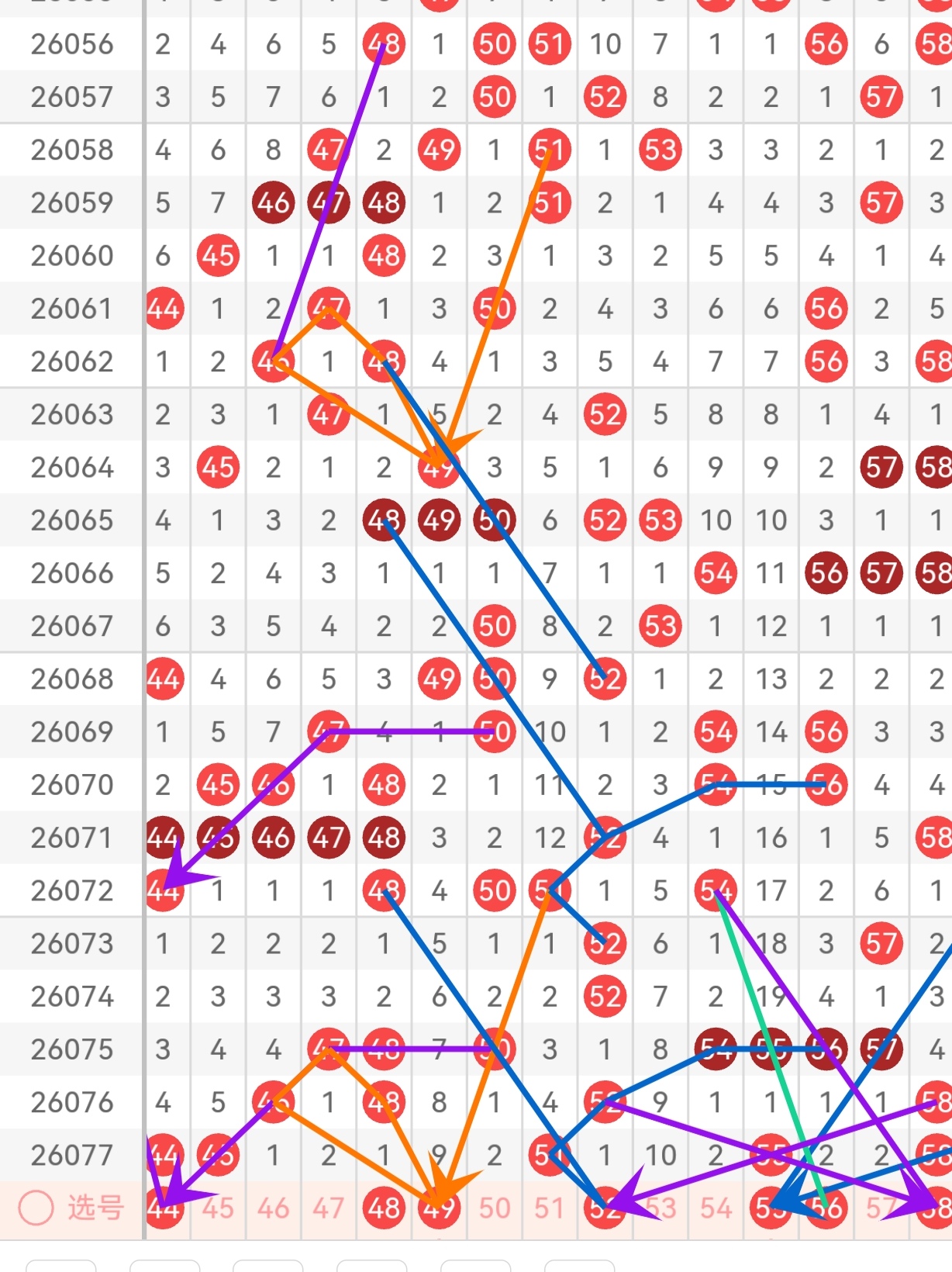Pick number 53 in the 选号 row

pyautogui.click(x=661, y=1208)
